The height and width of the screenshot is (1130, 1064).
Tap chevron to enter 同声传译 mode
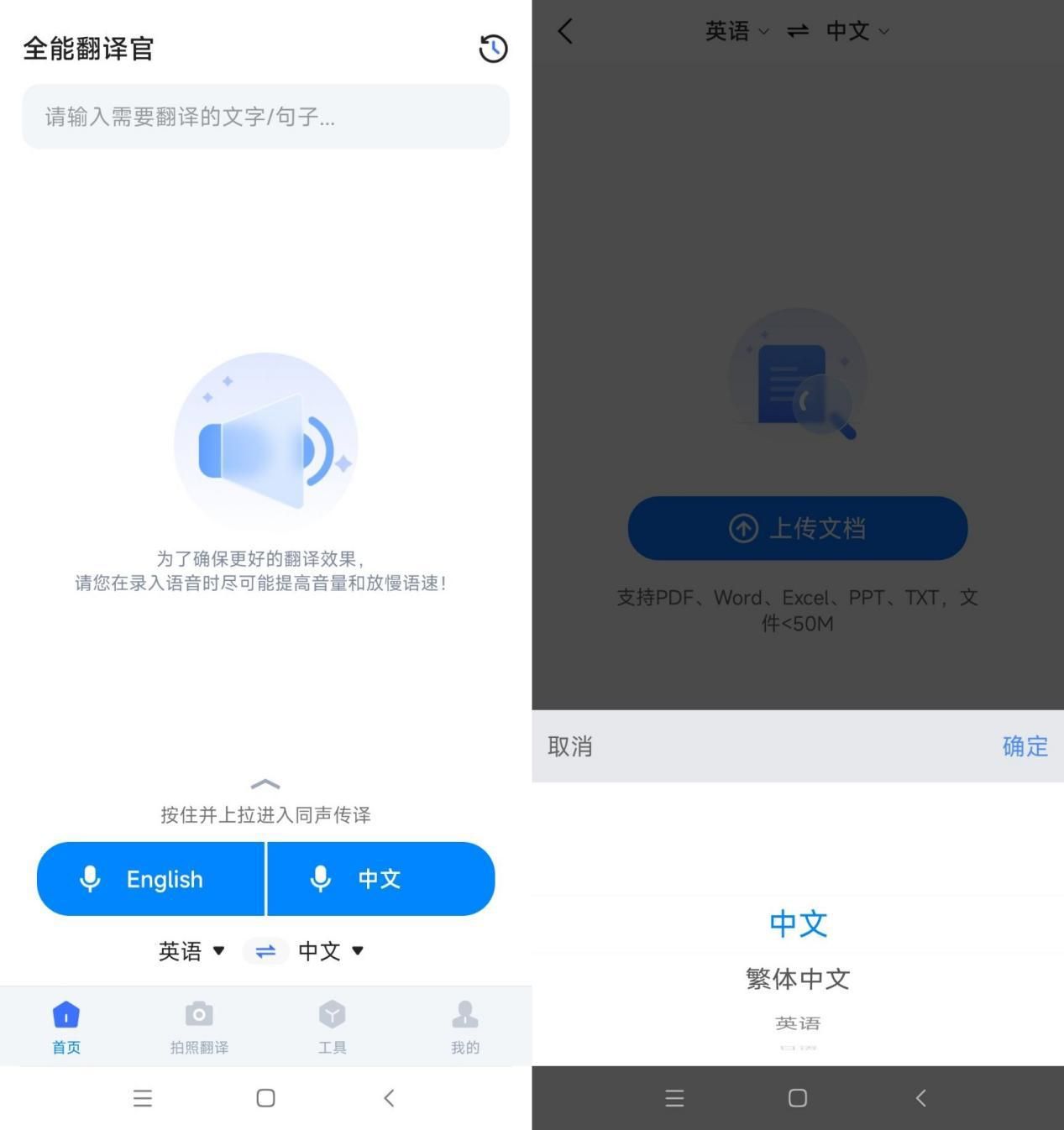point(265,784)
